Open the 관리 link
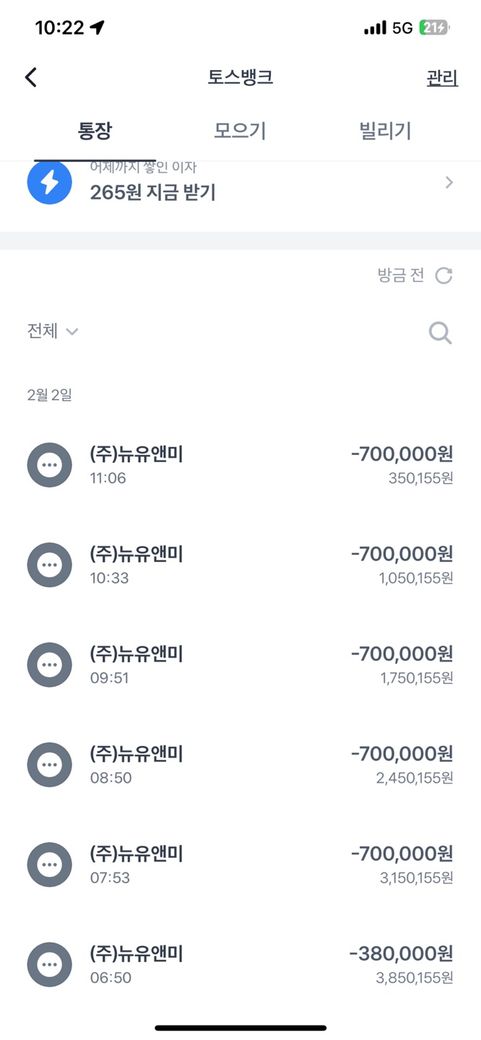481x1040 pixels. [x=442, y=78]
